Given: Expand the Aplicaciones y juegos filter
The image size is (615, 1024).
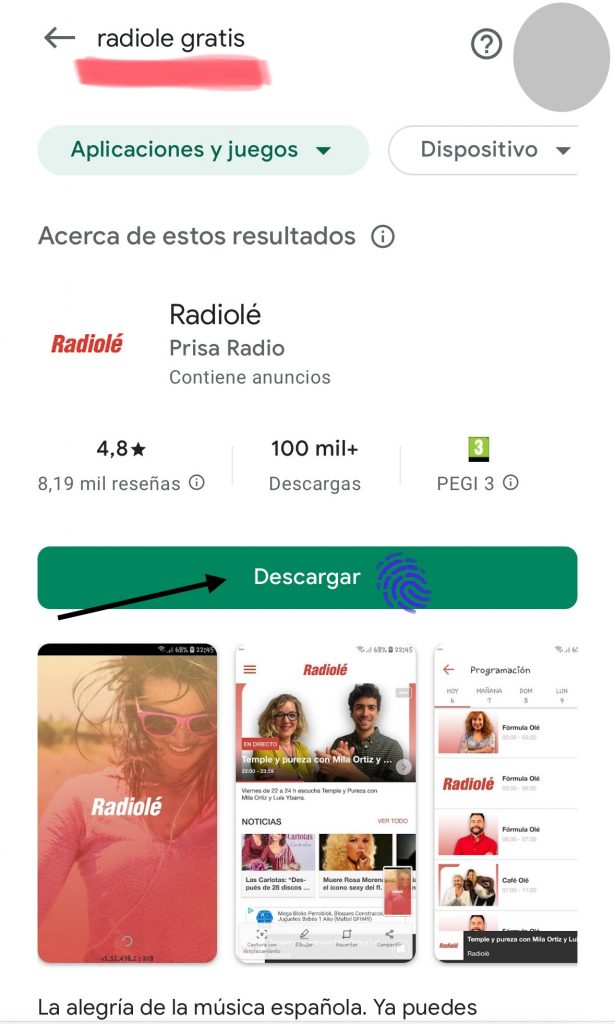Looking at the screenshot, I should click(202, 150).
